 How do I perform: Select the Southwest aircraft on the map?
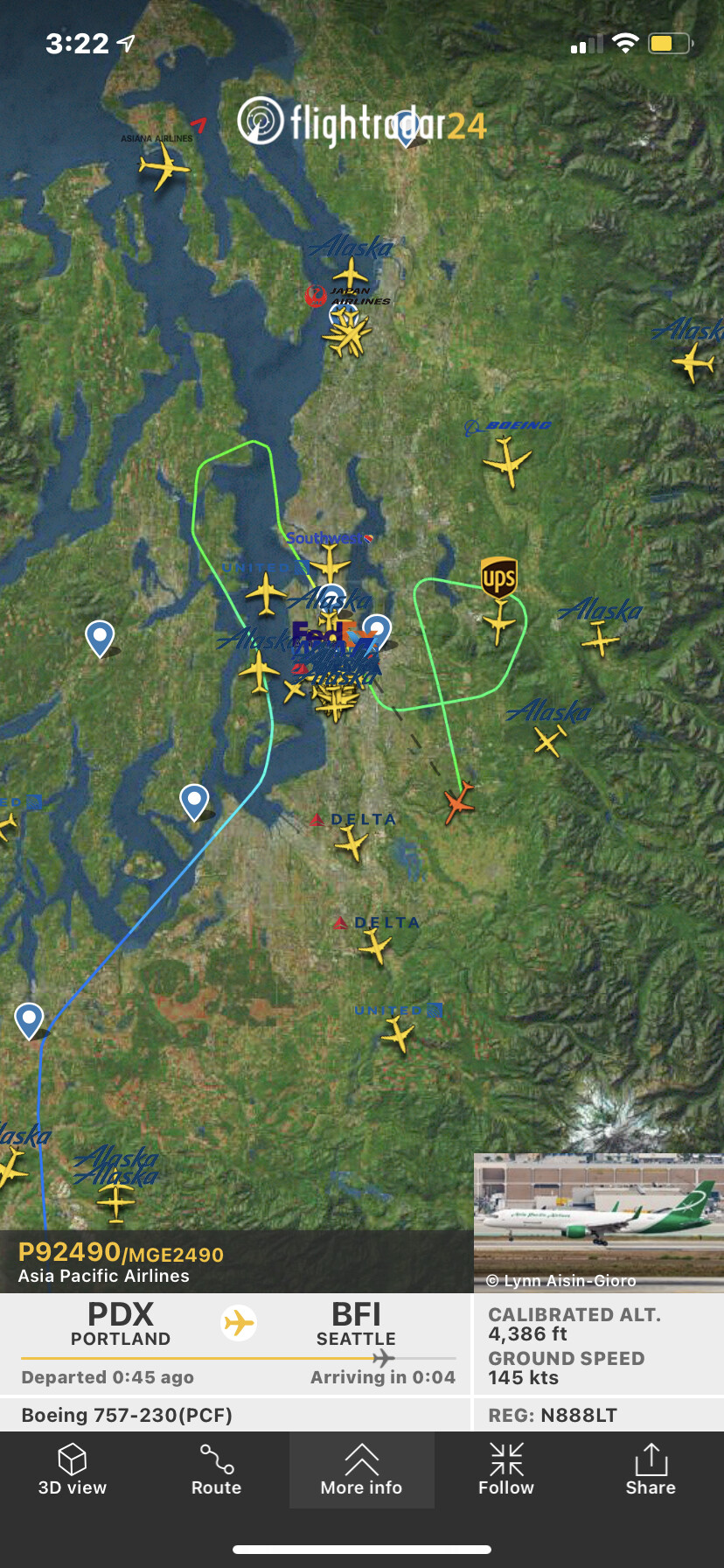pos(330,562)
